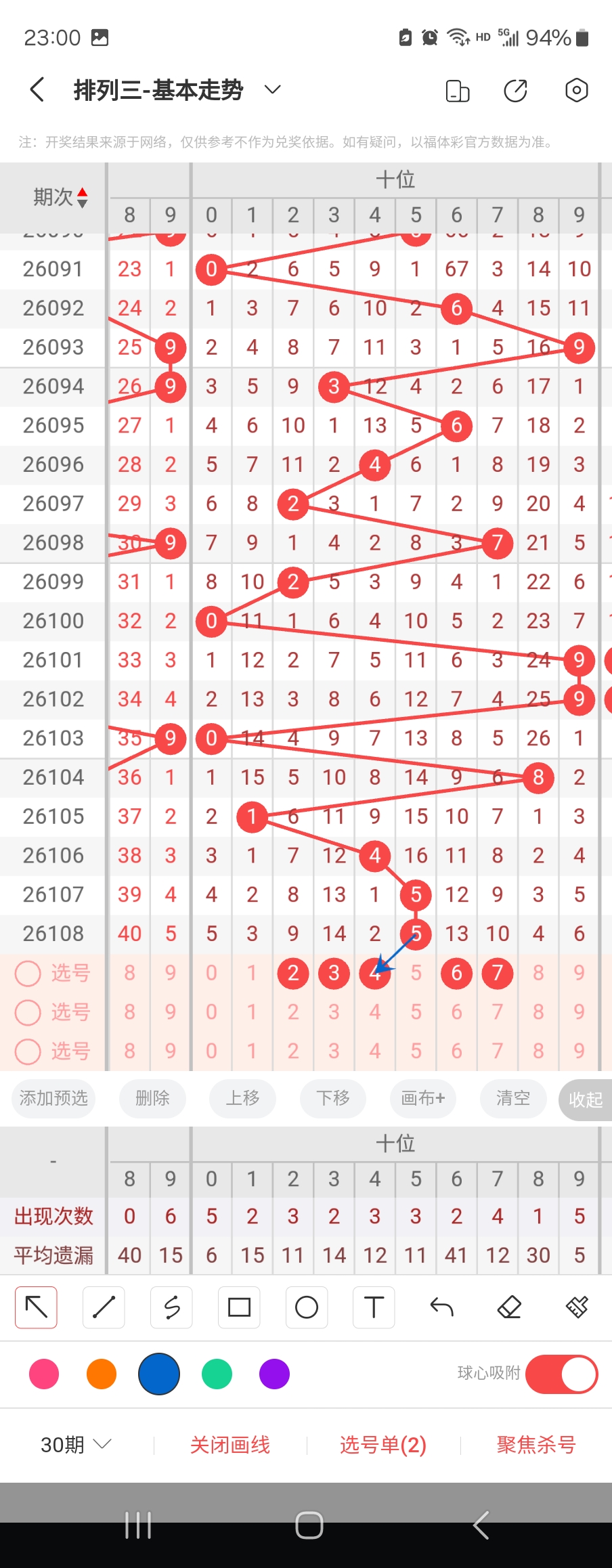
Task: Expand the 排列三-基本走势 title dropdown
Action: click(x=272, y=90)
